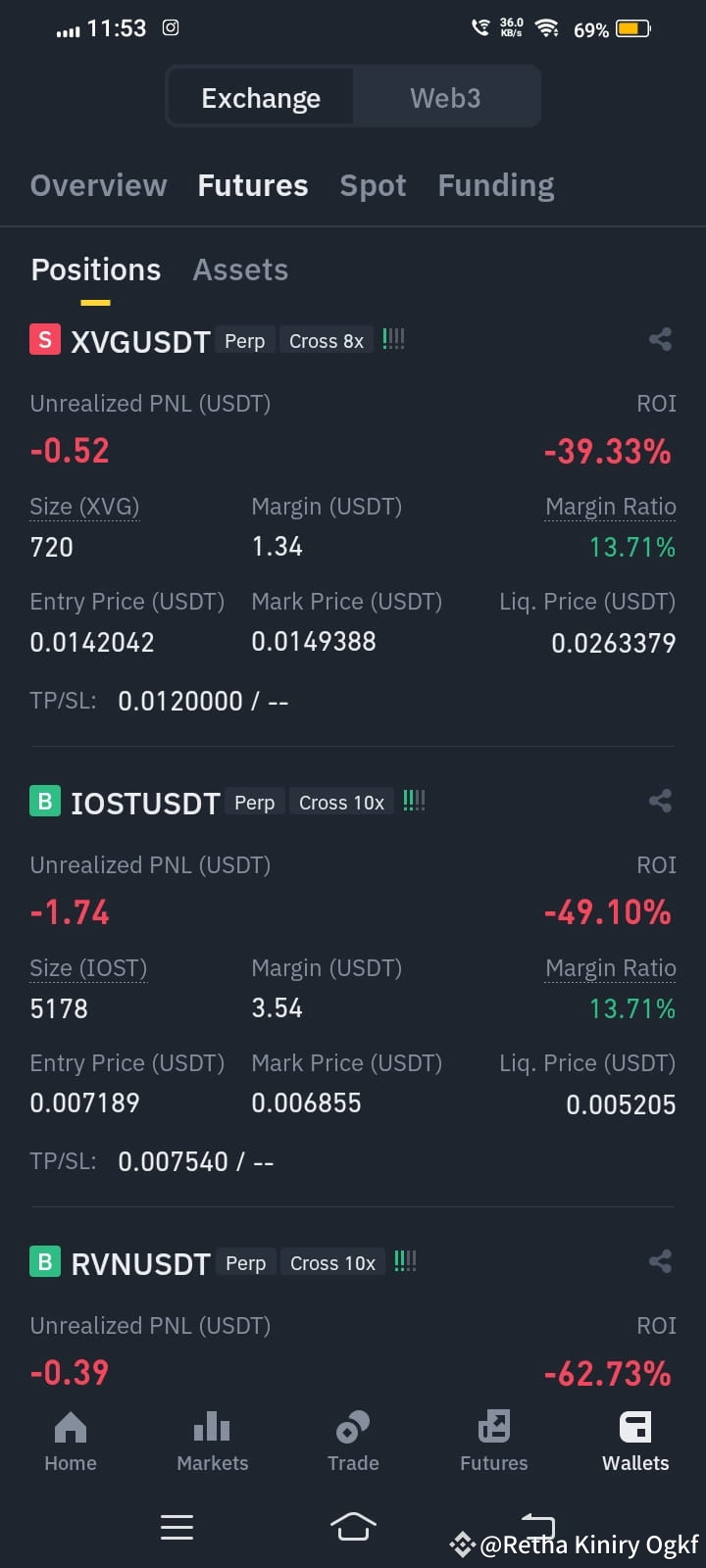Image resolution: width=706 pixels, height=1568 pixels.
Task: Open the candlestick chart for XVGUSDT
Action: coord(393,338)
